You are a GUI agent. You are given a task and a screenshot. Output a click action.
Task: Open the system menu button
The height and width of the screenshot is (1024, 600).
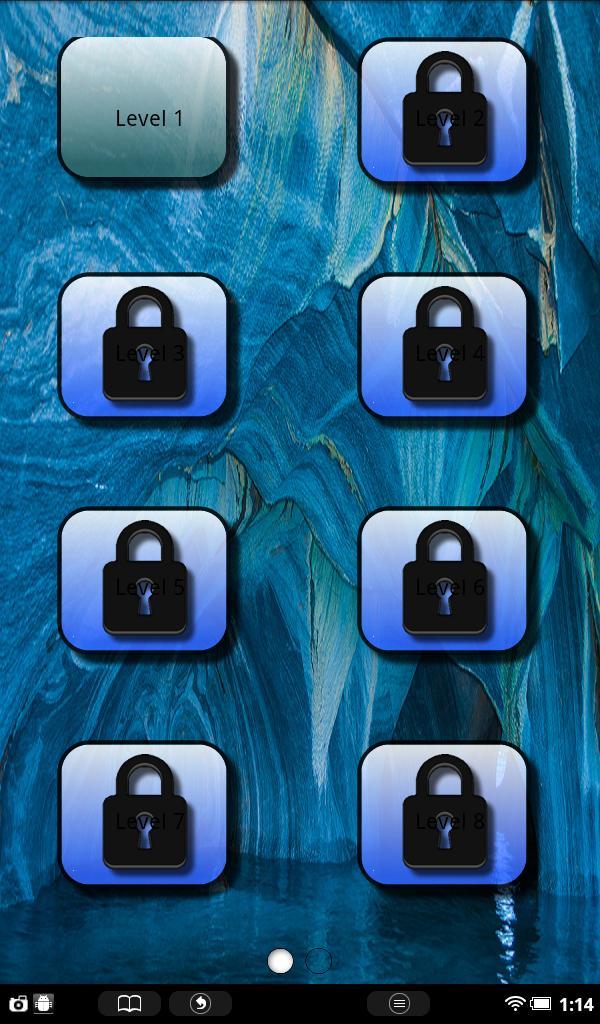tap(398, 1003)
